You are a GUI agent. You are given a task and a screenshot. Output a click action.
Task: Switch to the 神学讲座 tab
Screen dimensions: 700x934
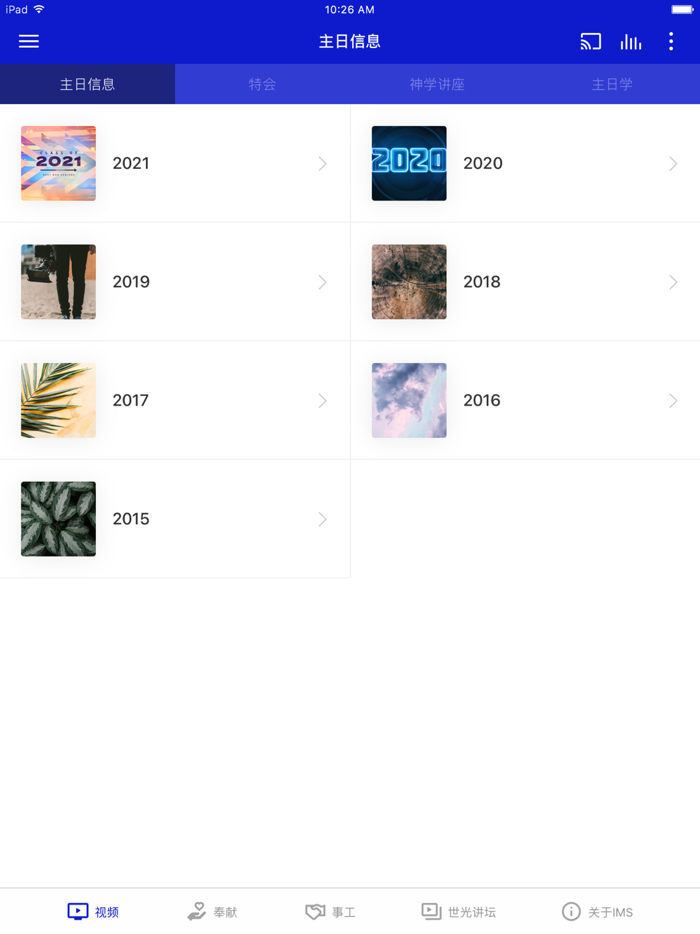click(x=437, y=84)
